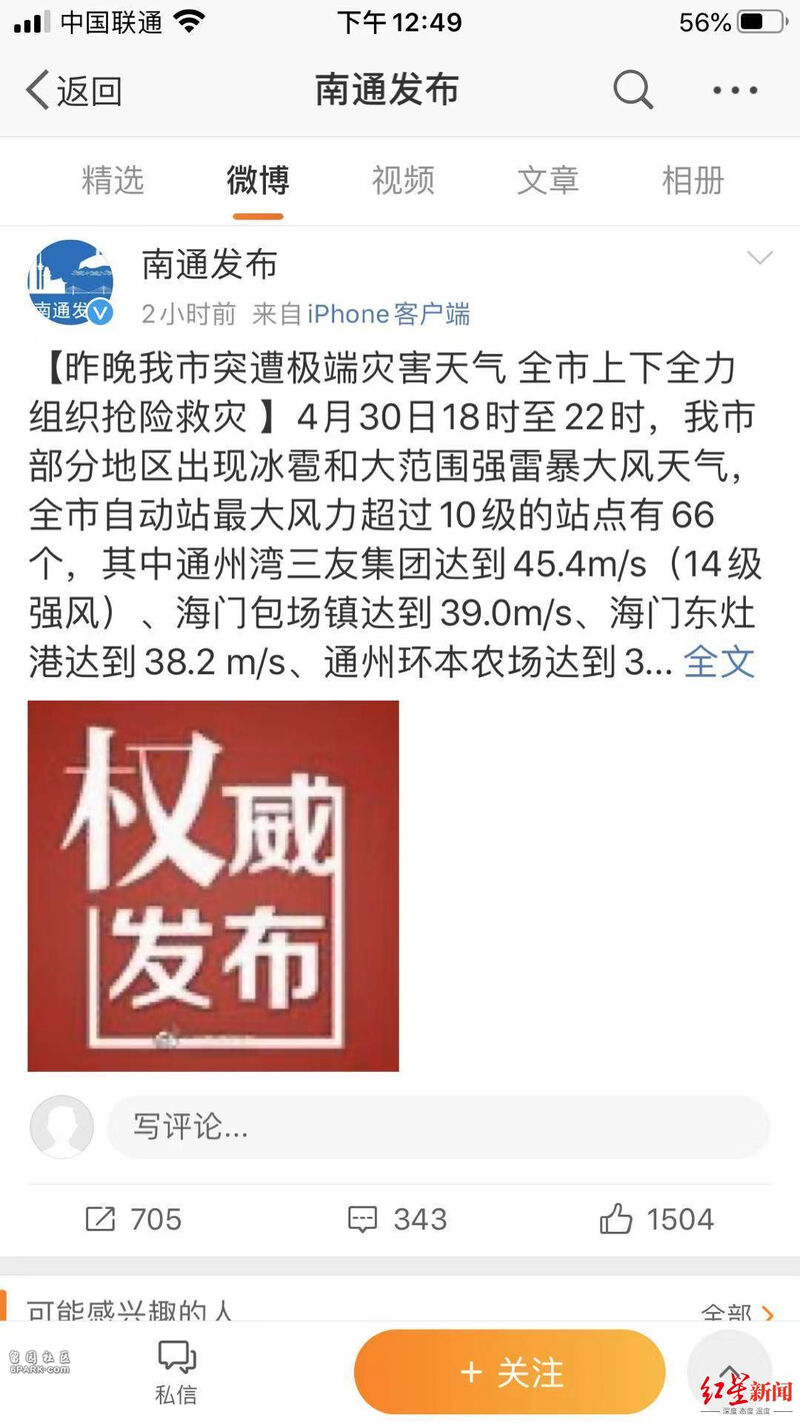The height and width of the screenshot is (1423, 800).
Task: Open the 相册 tab
Action: pyautogui.click(x=693, y=180)
